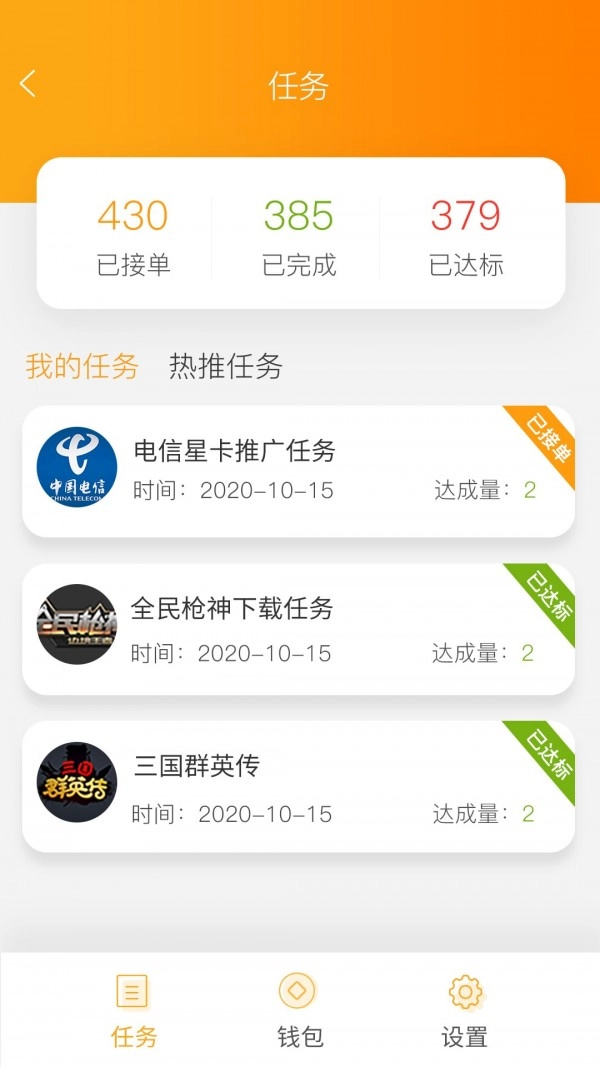Select 任务 in the bottom navigation
600x1067 pixels.
133,1010
